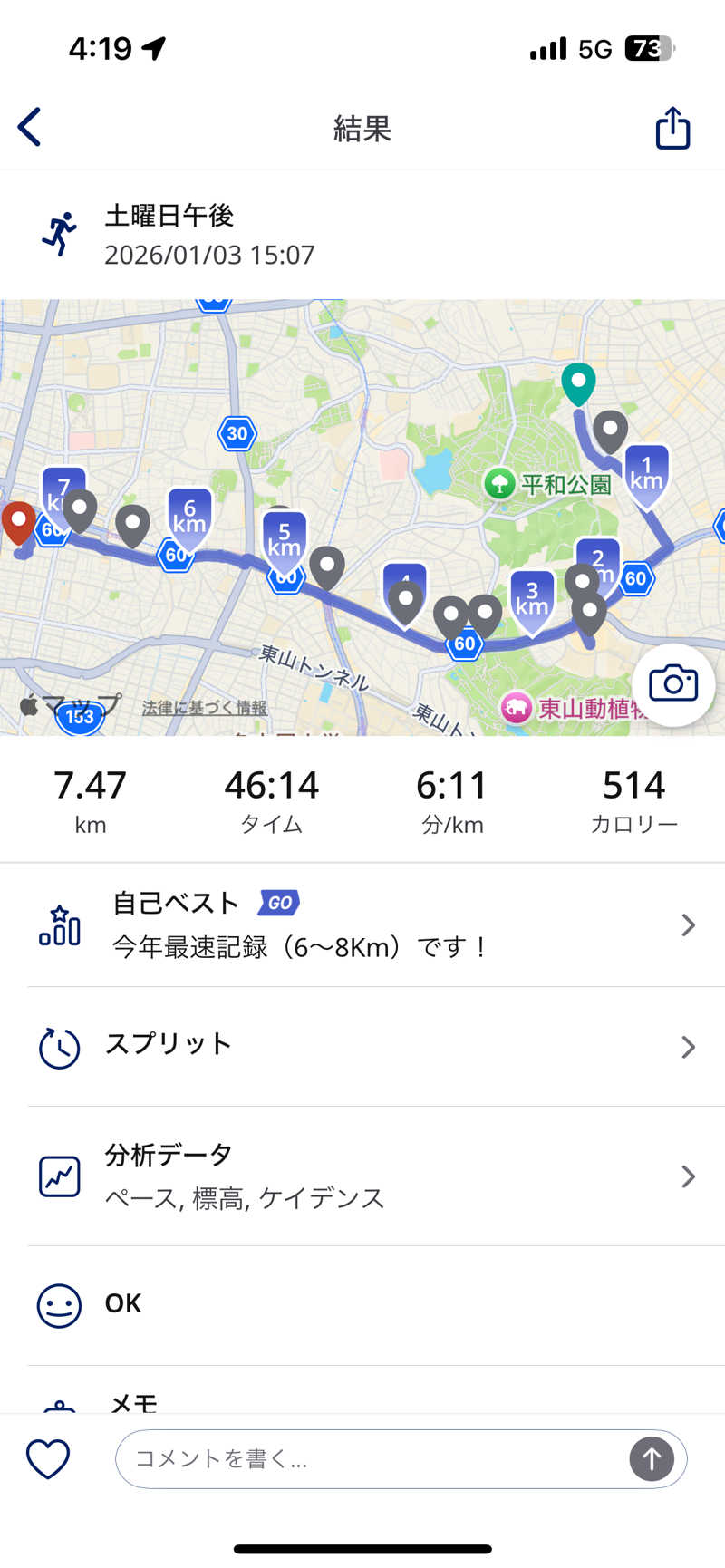Select the line chart icon for 分析データ
The image size is (725, 1568).
tap(59, 1176)
